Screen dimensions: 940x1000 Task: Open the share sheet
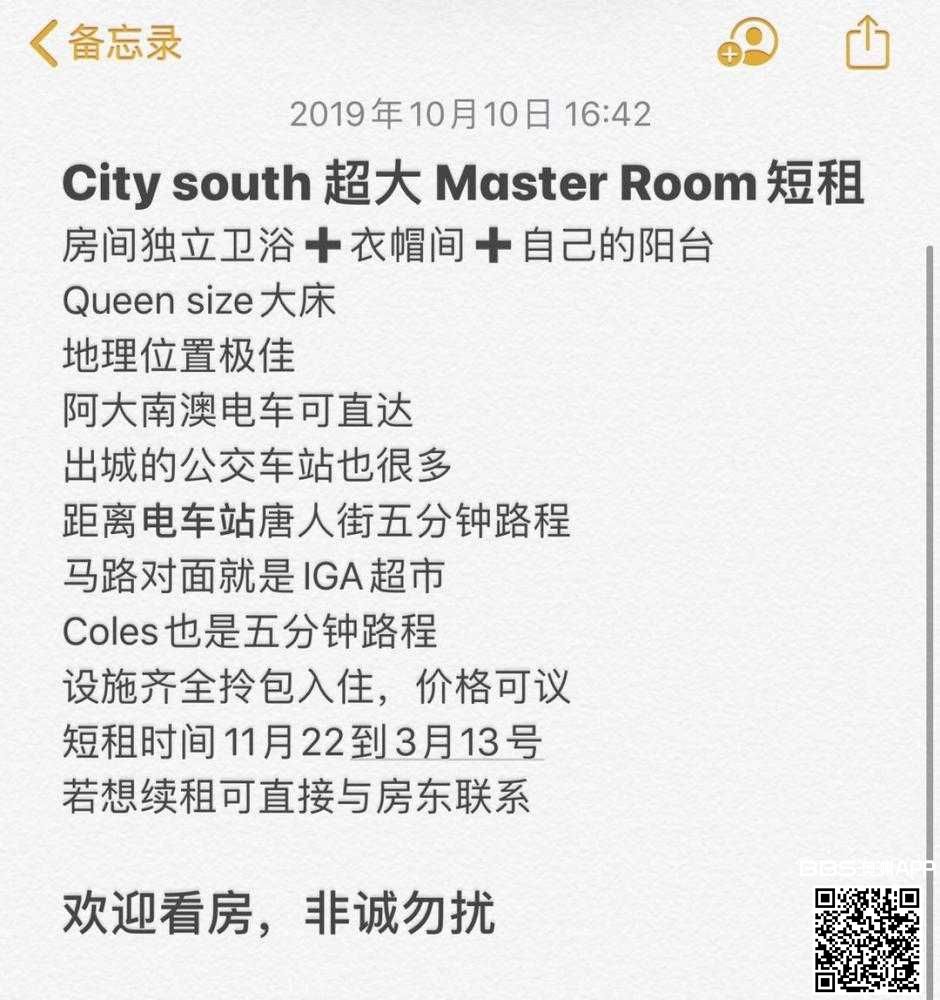point(867,44)
